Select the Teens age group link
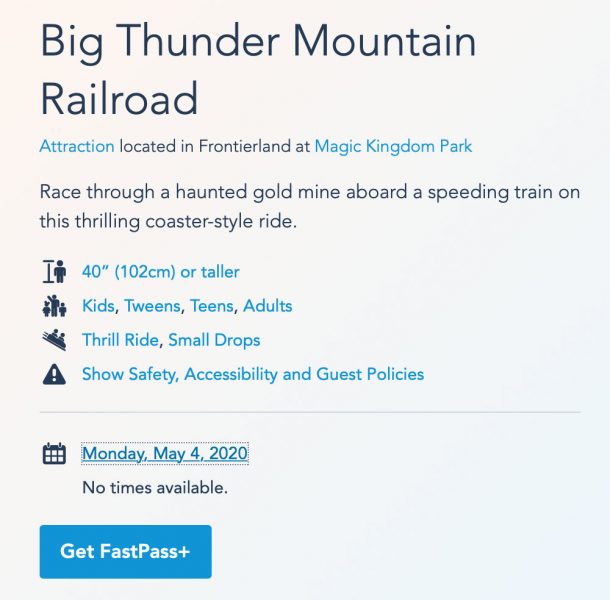The height and width of the screenshot is (600, 610). coord(212,306)
